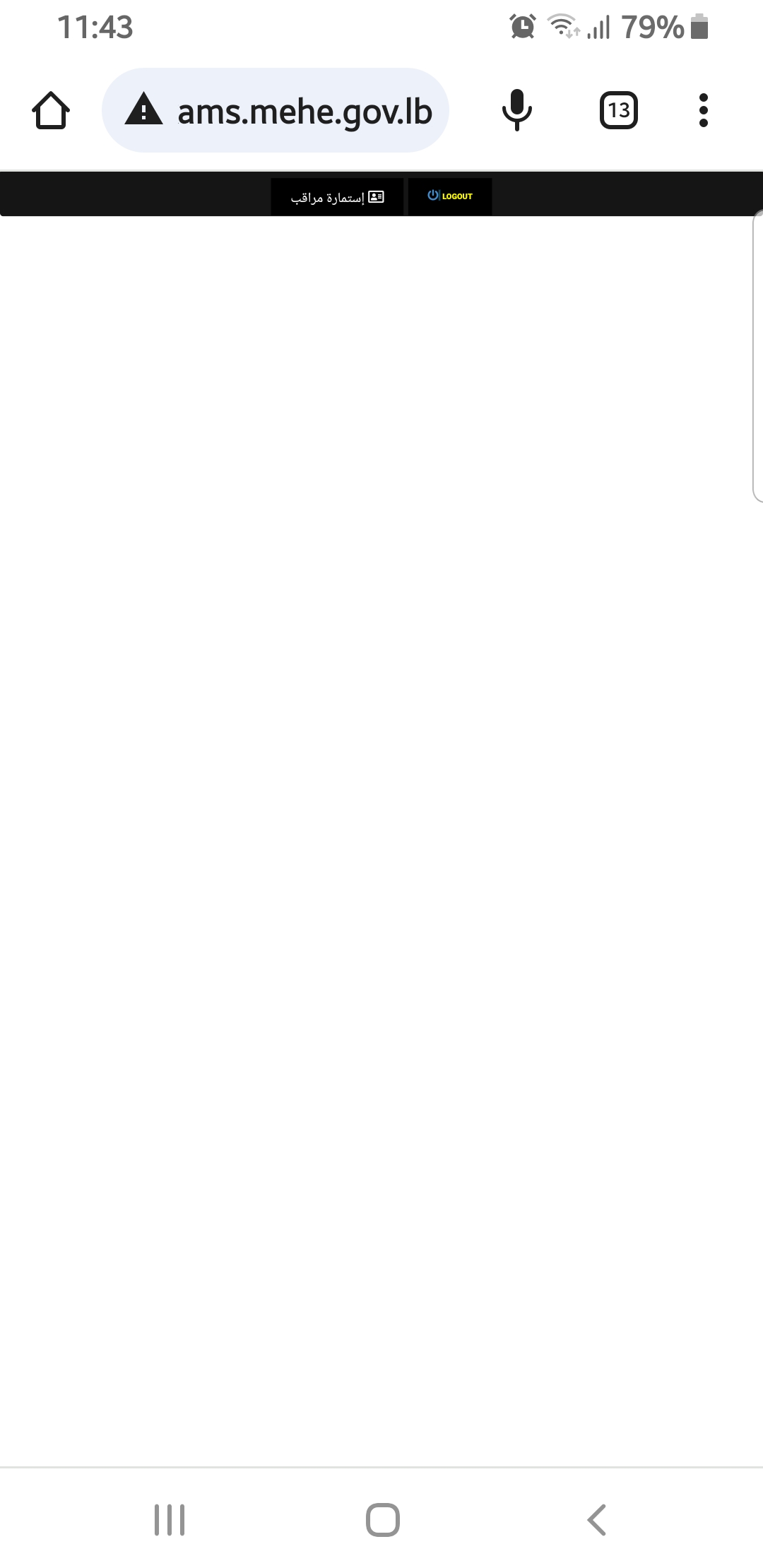The width and height of the screenshot is (763, 1568).
Task: Tap the ams.mehe.gov.lb address bar
Action: click(x=304, y=111)
